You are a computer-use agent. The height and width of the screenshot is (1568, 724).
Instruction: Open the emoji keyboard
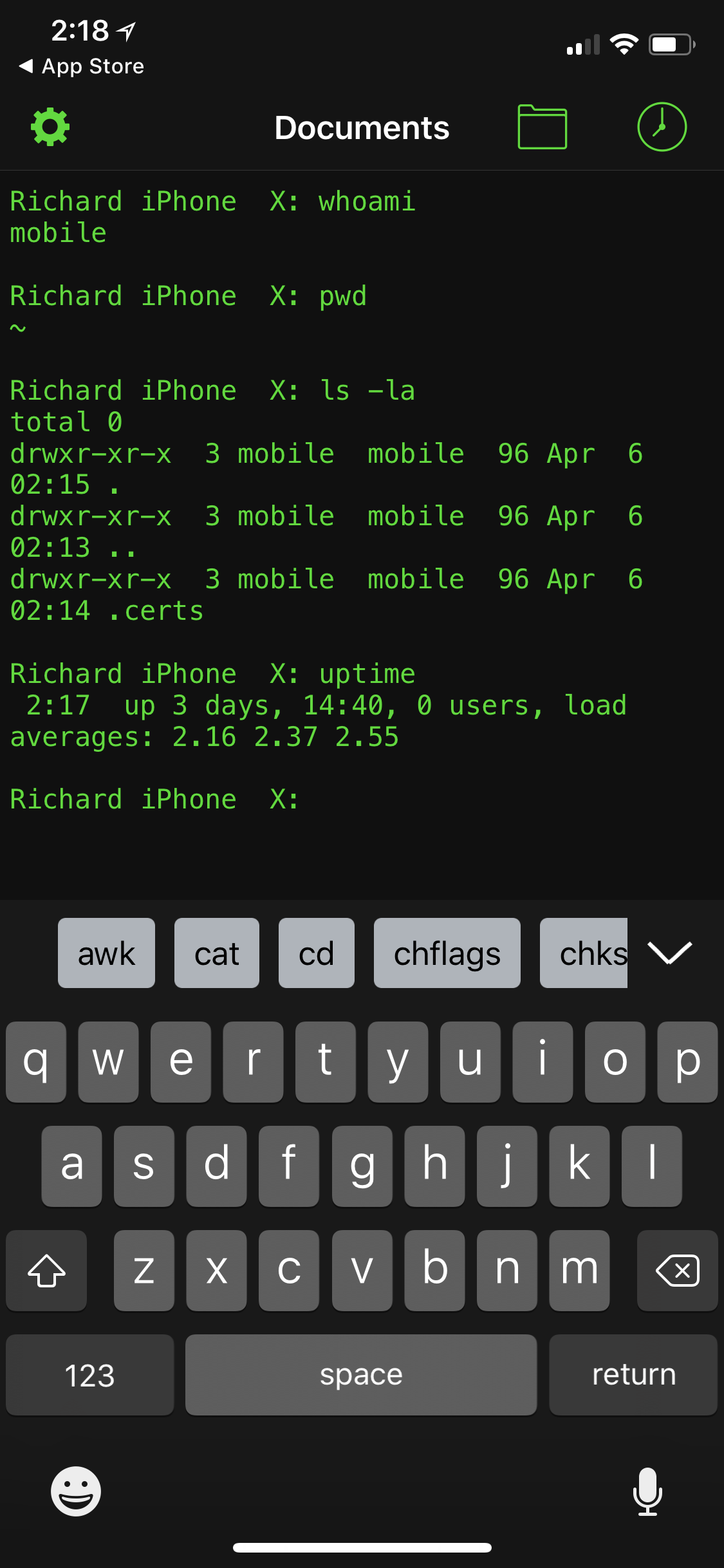(76, 1491)
